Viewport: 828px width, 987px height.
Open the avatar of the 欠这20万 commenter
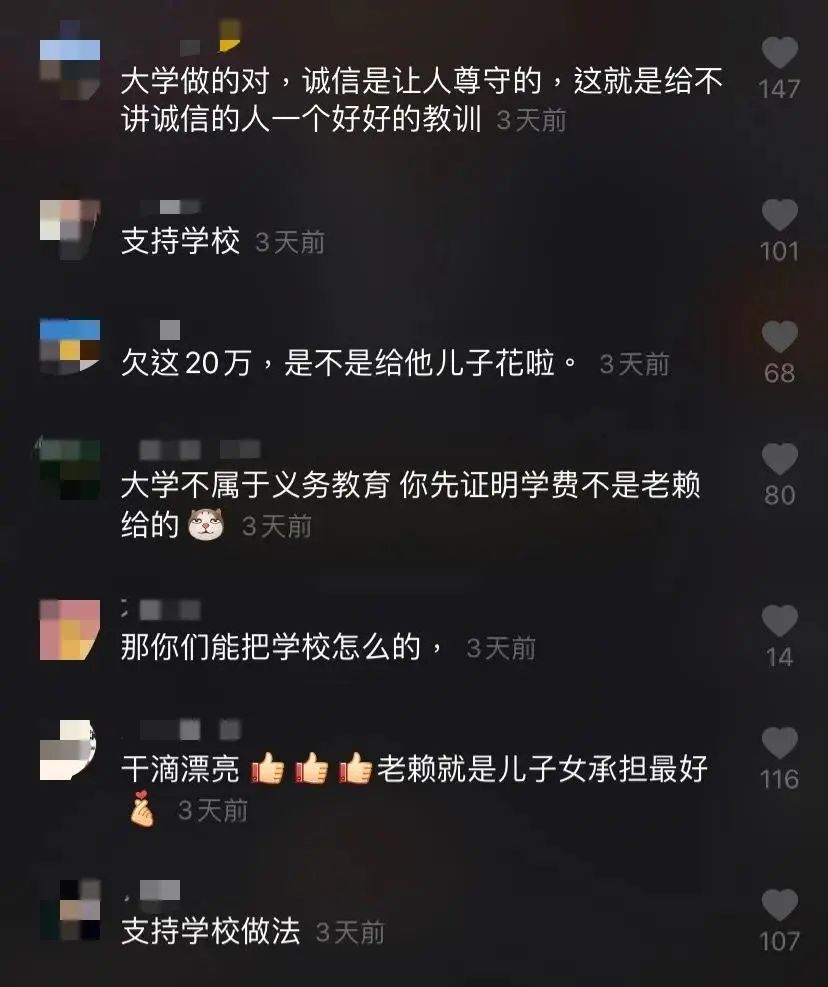click(70, 346)
